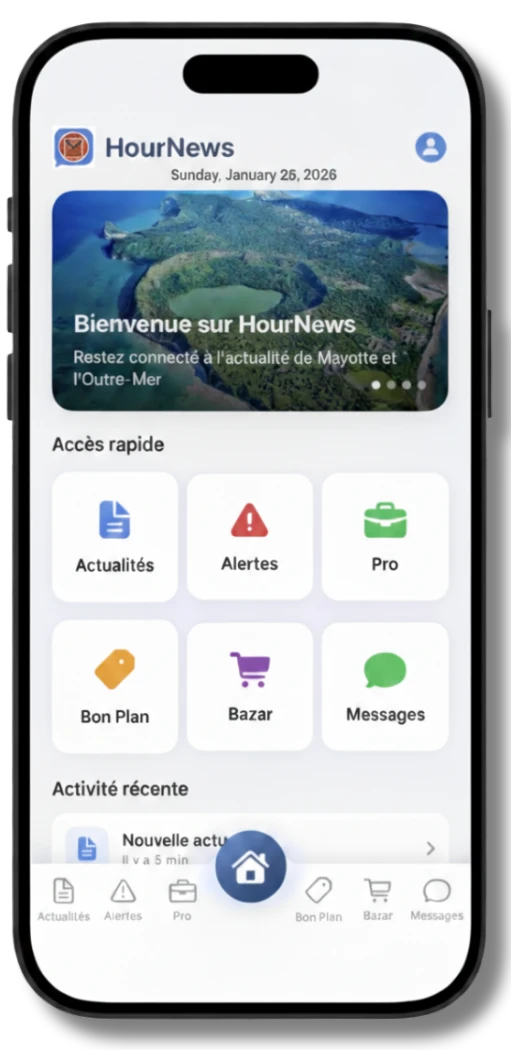Viewport: 511px width, 1050px height.
Task: Open the Messages quick access card
Action: [385, 686]
